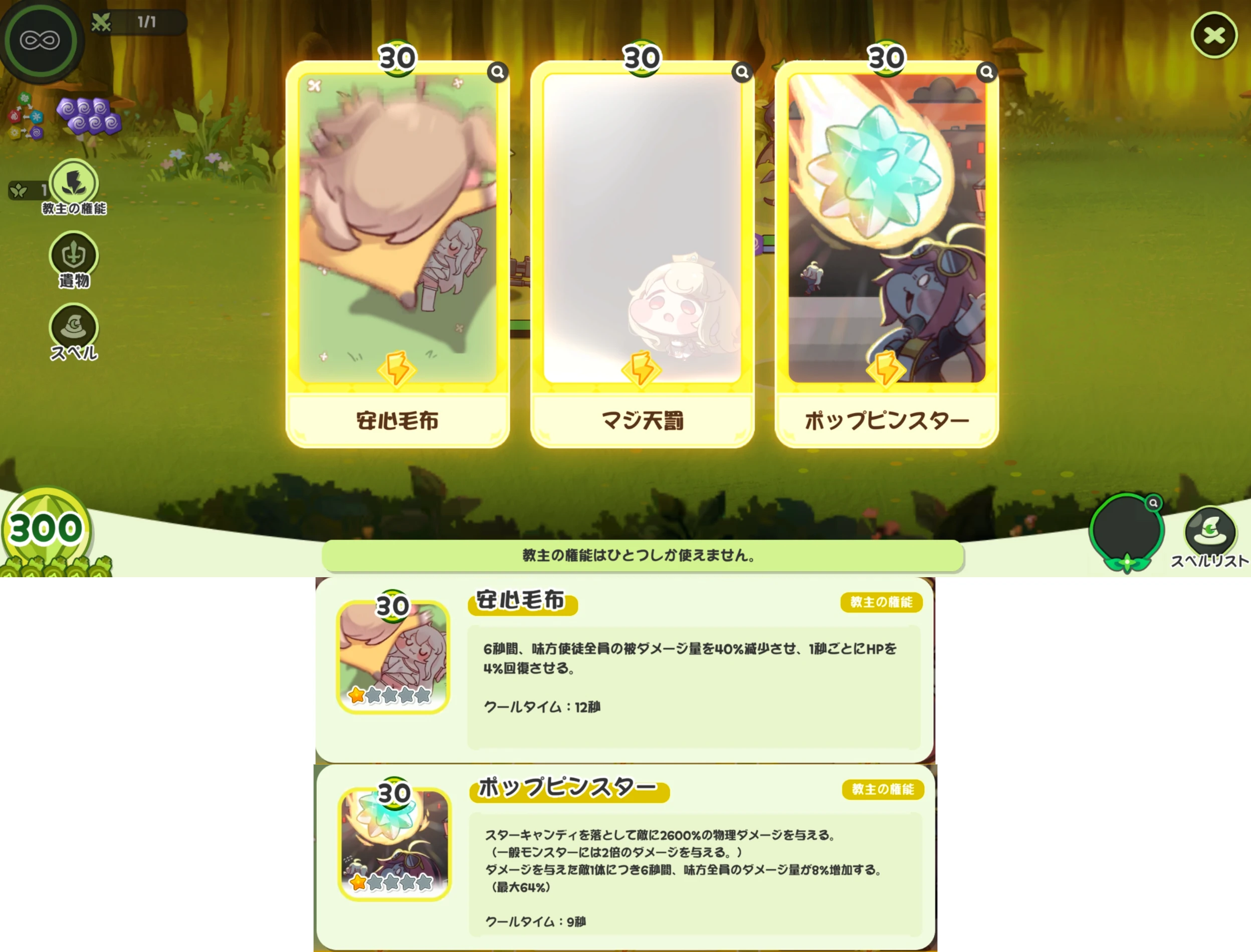This screenshot has width=1251, height=952.
Task: Switch to 教主の権能 category
Action: point(74,184)
